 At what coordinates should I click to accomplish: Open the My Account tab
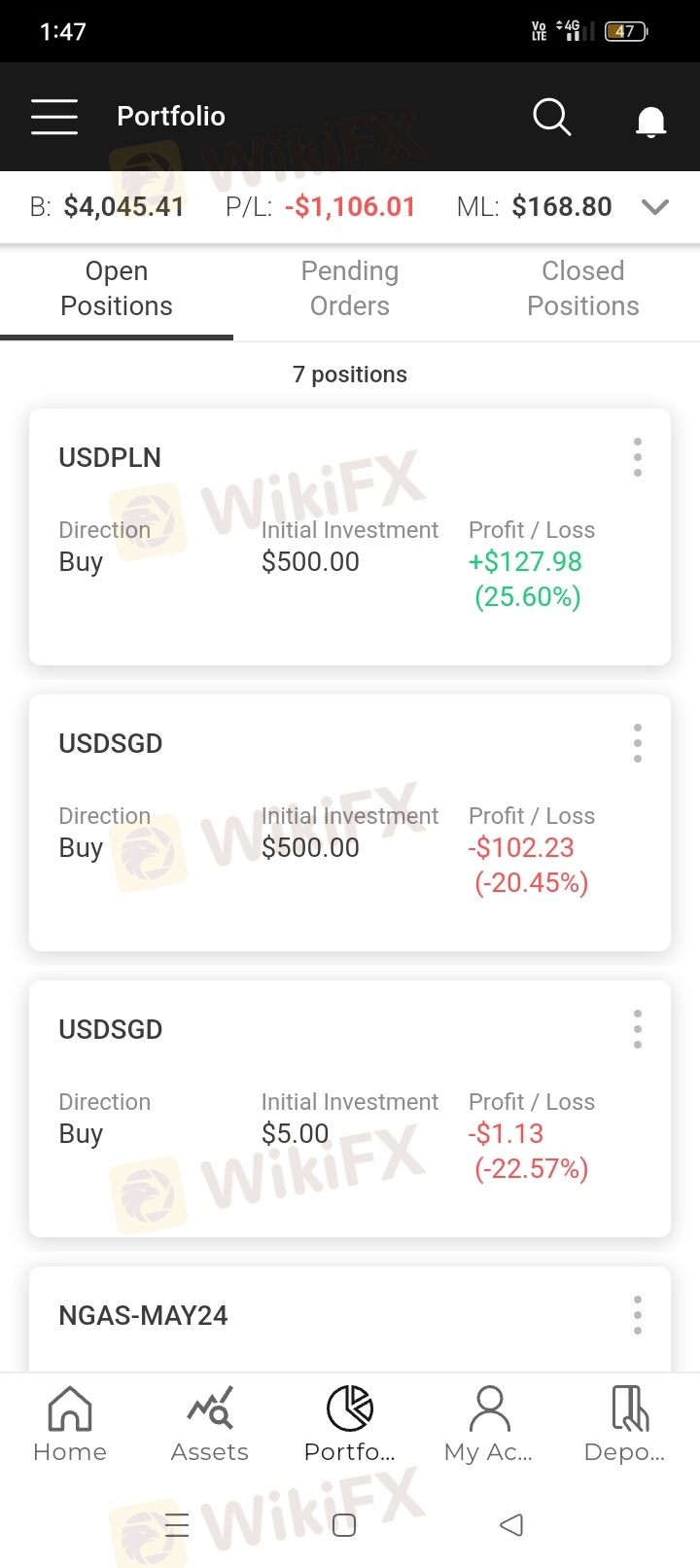(489, 1424)
